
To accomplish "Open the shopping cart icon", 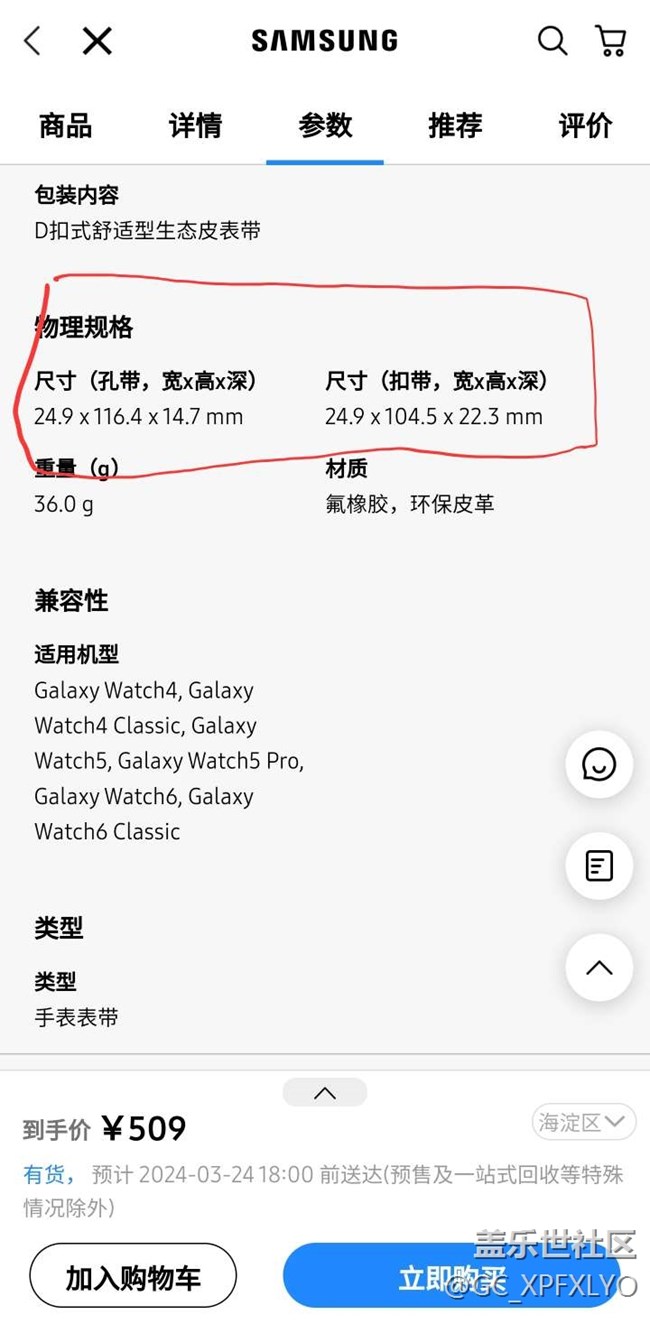I will (610, 41).
